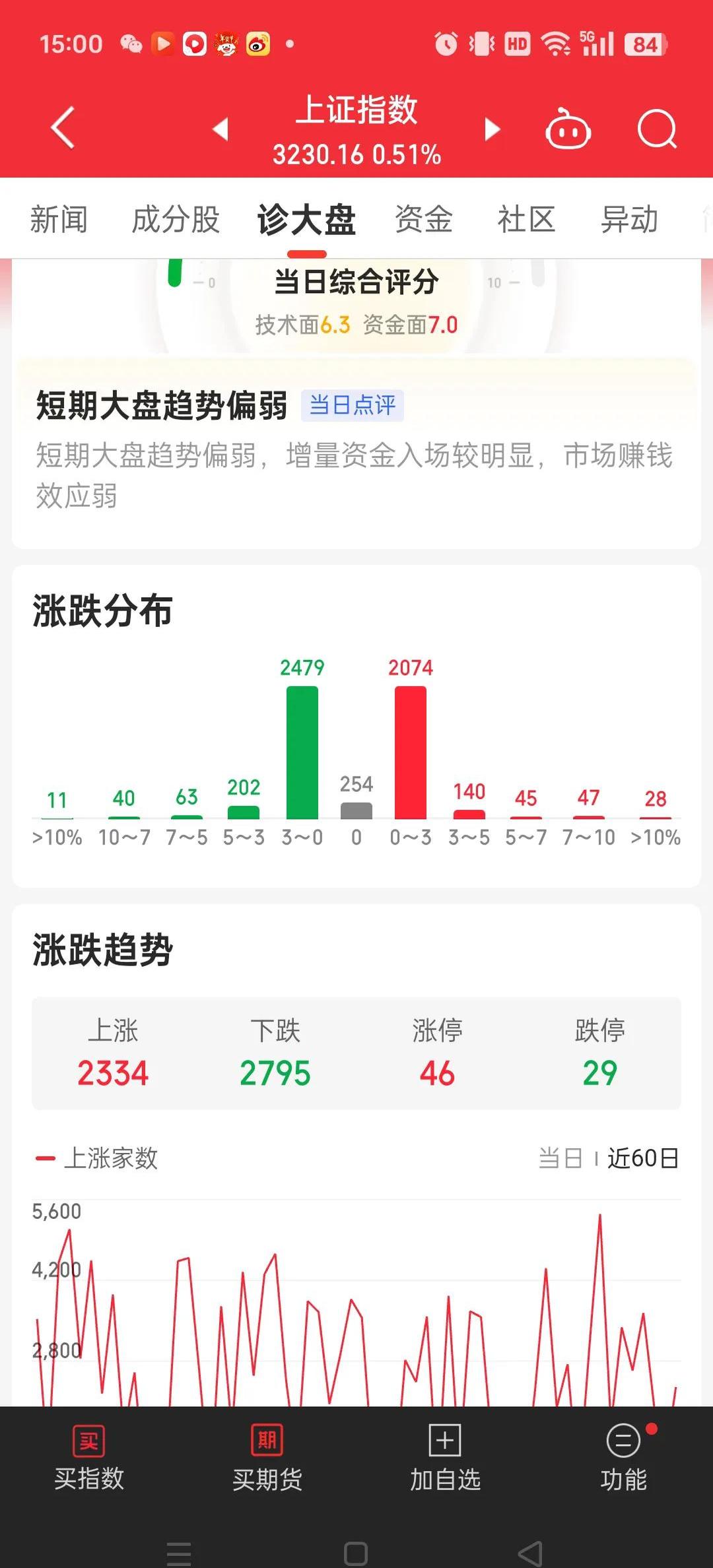Click the robot assistant icon
Viewport: 713px width, 1568px height.
[x=569, y=129]
